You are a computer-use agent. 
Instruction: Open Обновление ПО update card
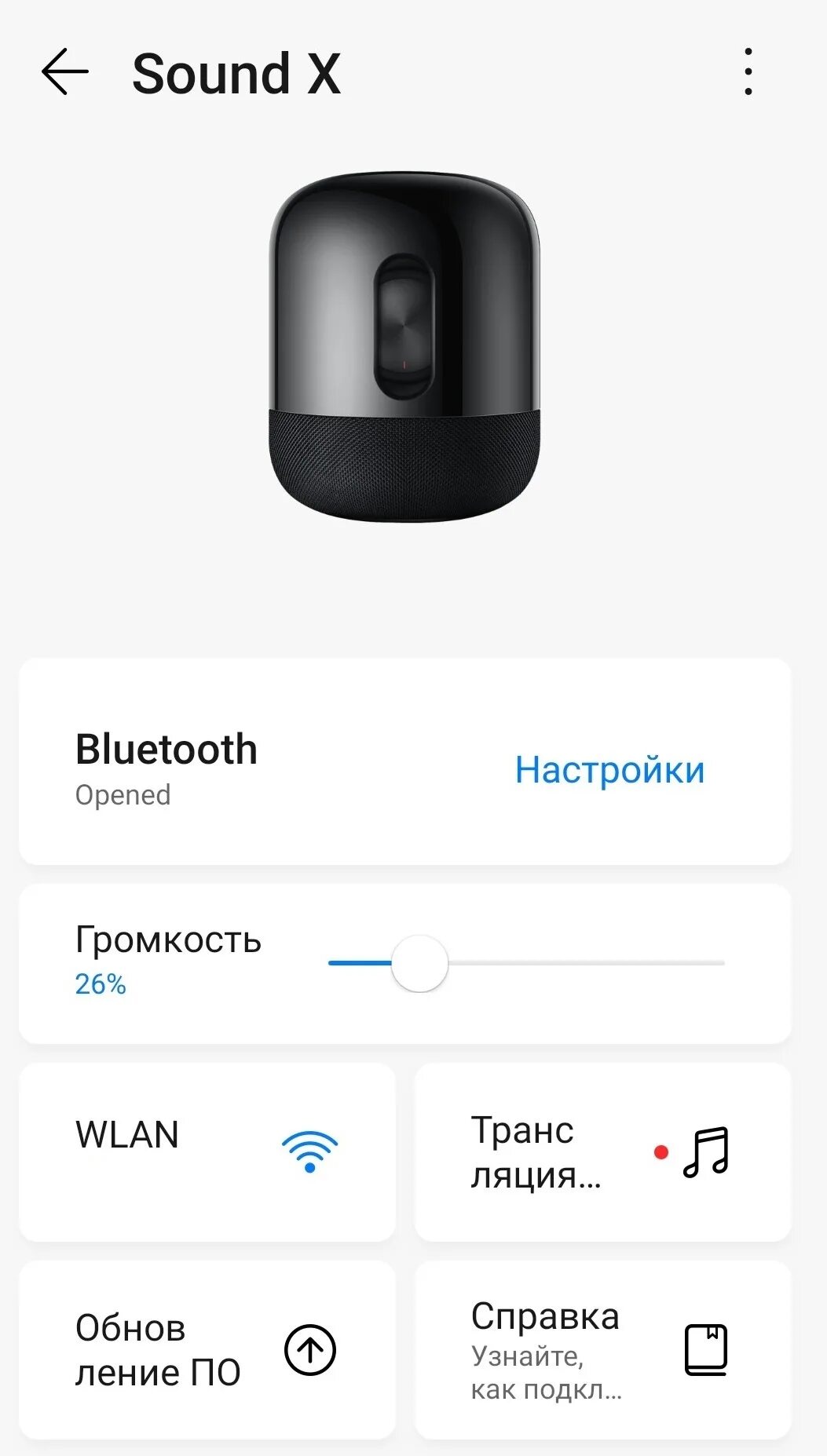207,1349
